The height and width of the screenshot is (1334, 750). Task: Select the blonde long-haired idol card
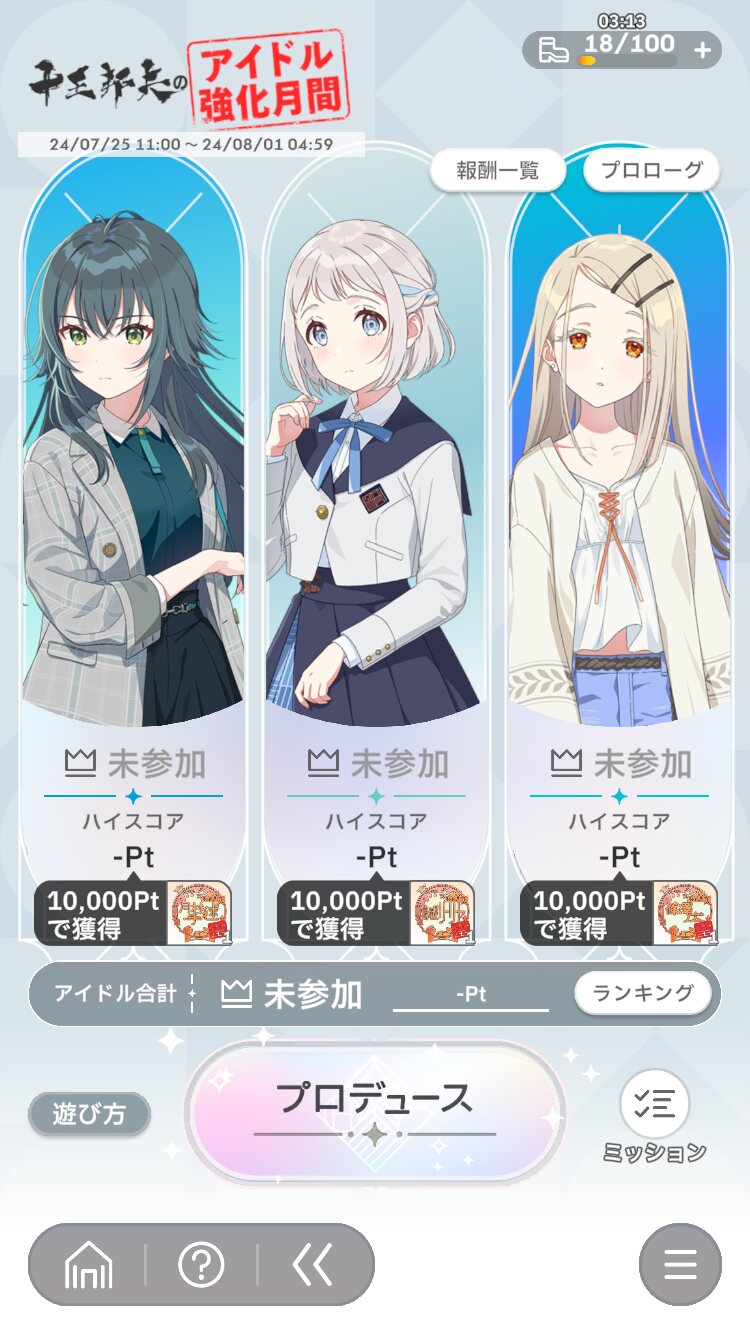(619, 545)
